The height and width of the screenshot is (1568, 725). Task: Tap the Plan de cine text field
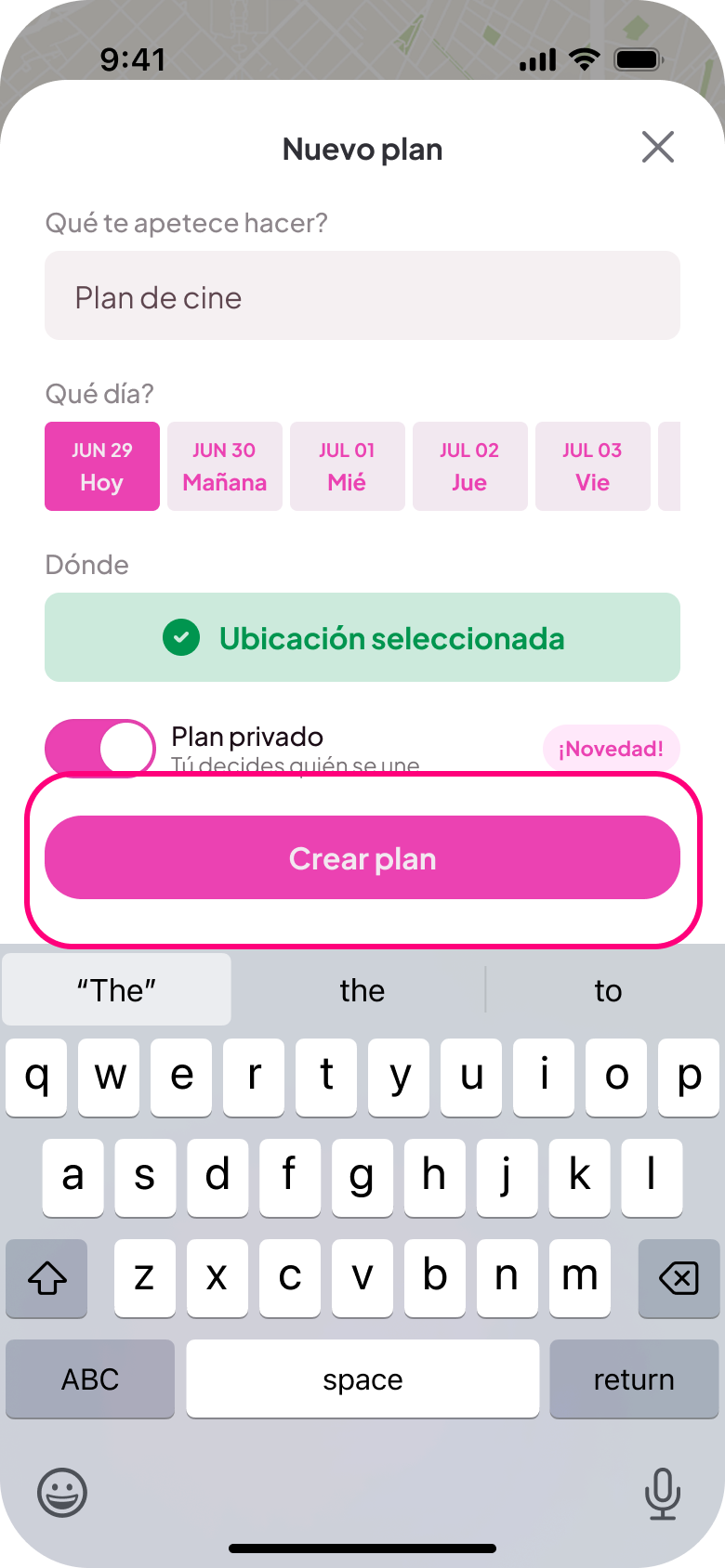(x=362, y=295)
